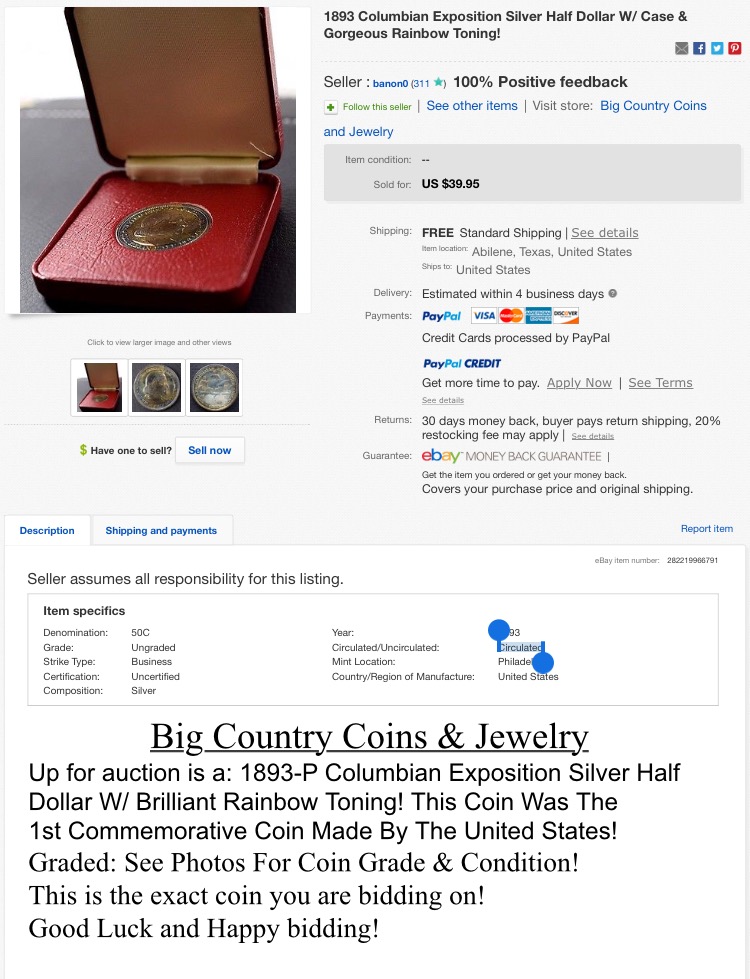This screenshot has height=979, width=750.
Task: Select the red case thumbnail
Action: pyautogui.click(x=98, y=387)
